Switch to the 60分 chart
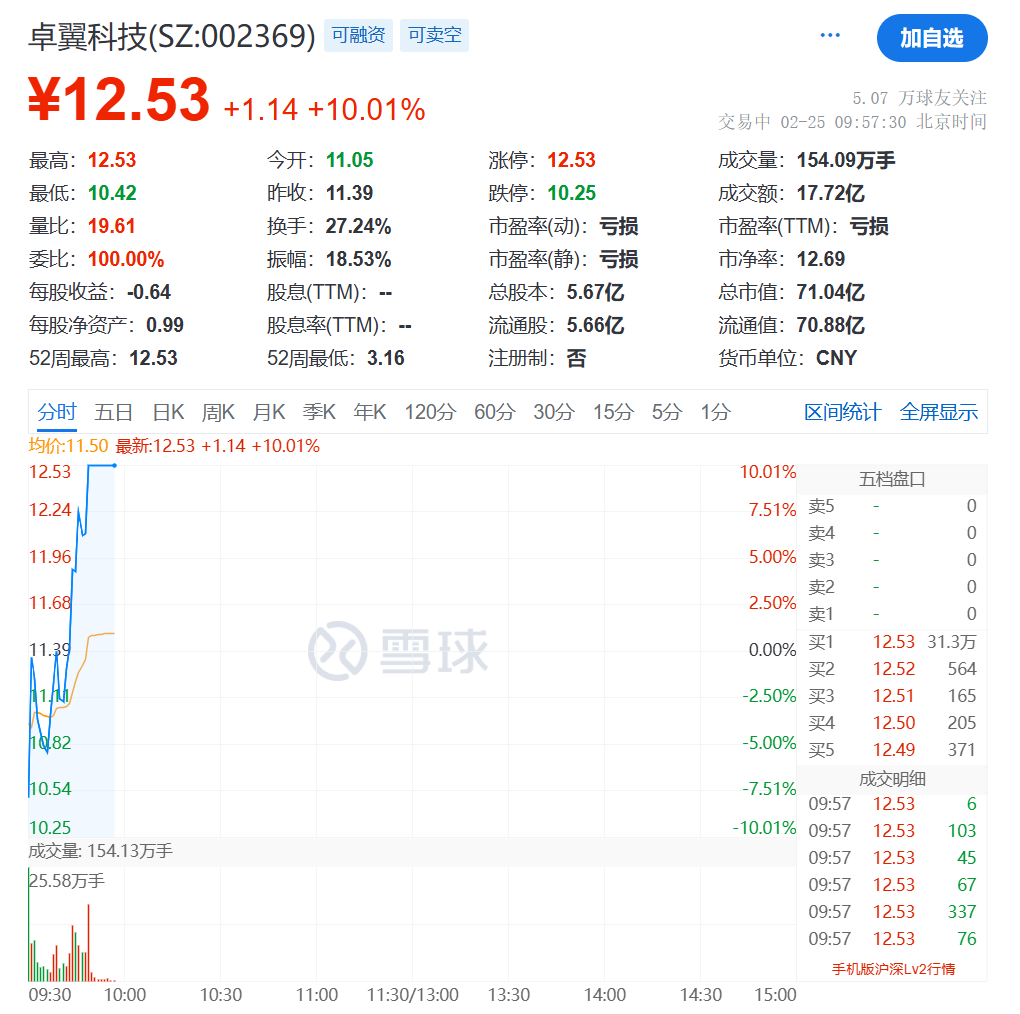Viewport: 1020px width, 1014px height. (494, 412)
